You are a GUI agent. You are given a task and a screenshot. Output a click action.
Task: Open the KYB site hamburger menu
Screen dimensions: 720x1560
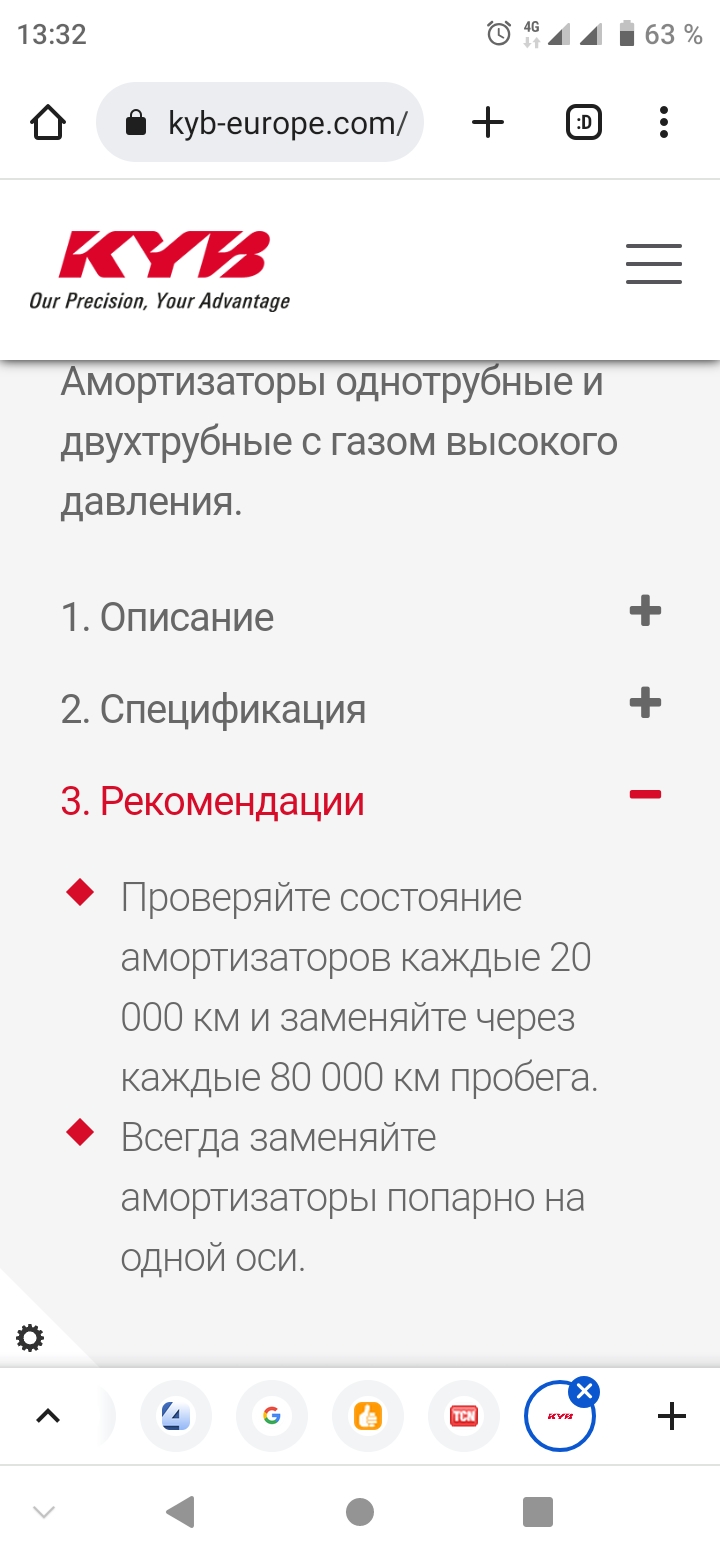(x=654, y=264)
